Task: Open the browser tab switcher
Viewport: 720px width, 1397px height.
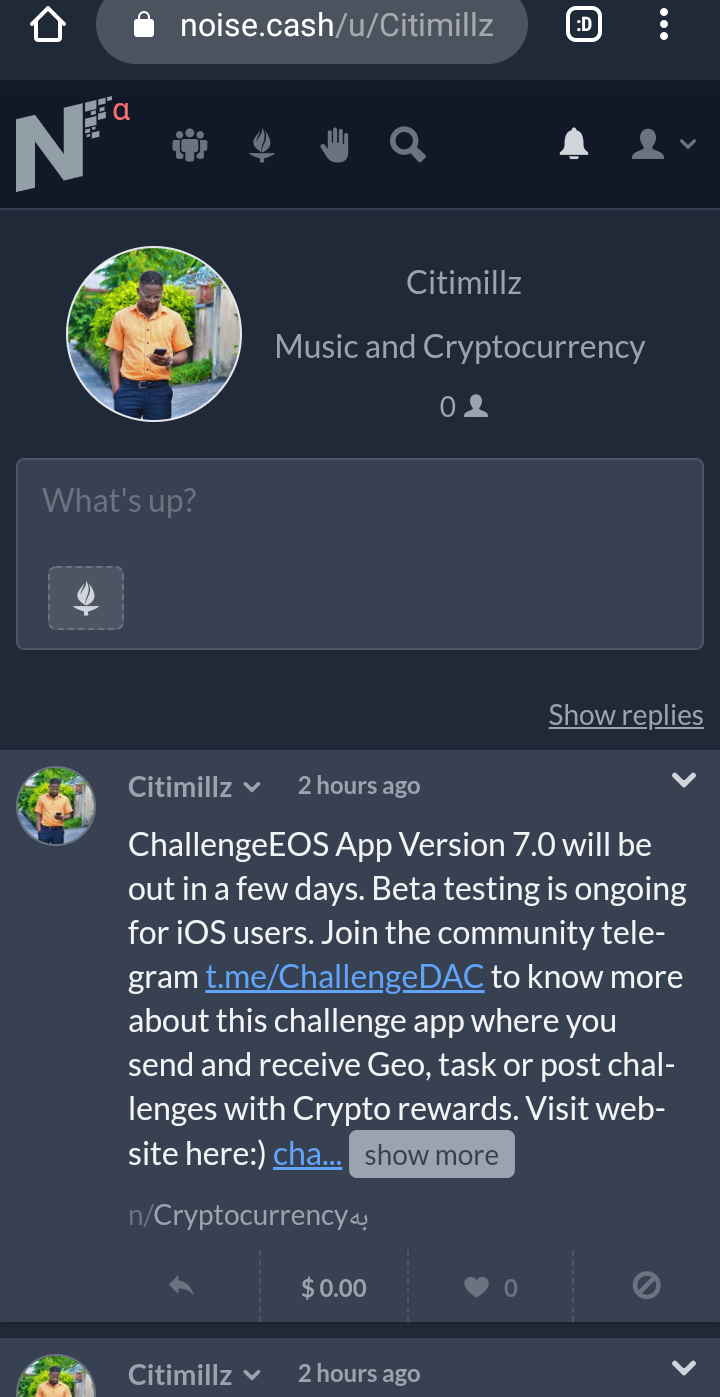Action: click(584, 25)
